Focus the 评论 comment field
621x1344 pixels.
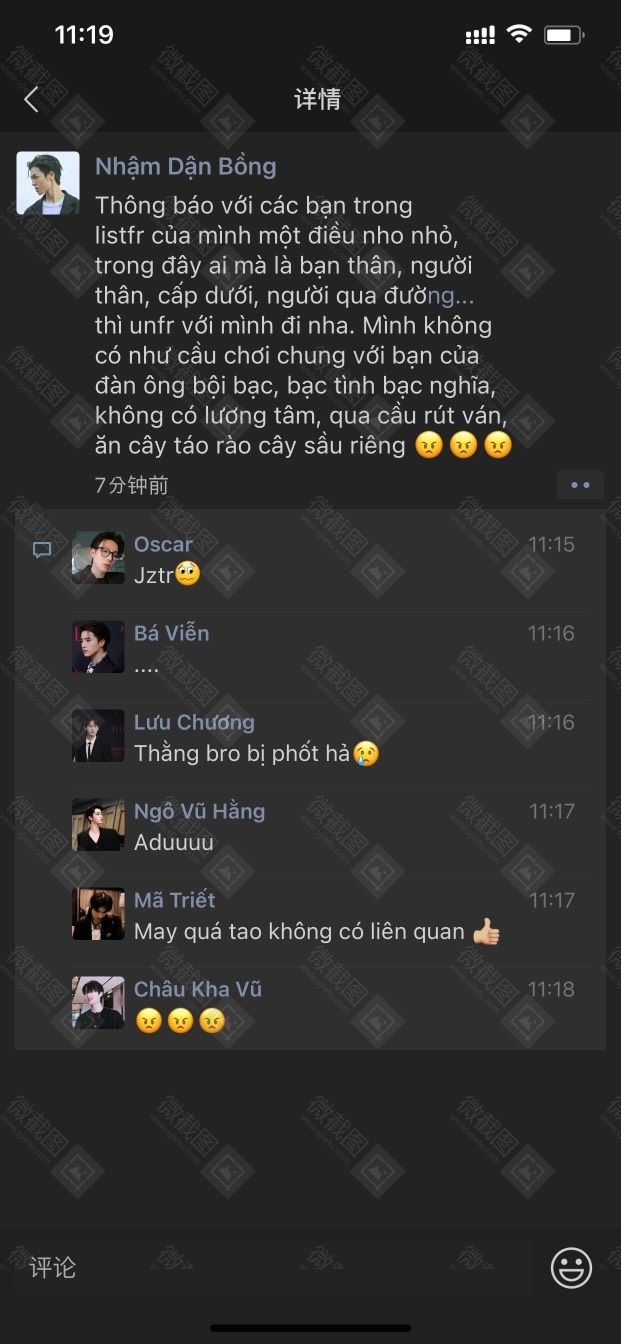point(270,1268)
